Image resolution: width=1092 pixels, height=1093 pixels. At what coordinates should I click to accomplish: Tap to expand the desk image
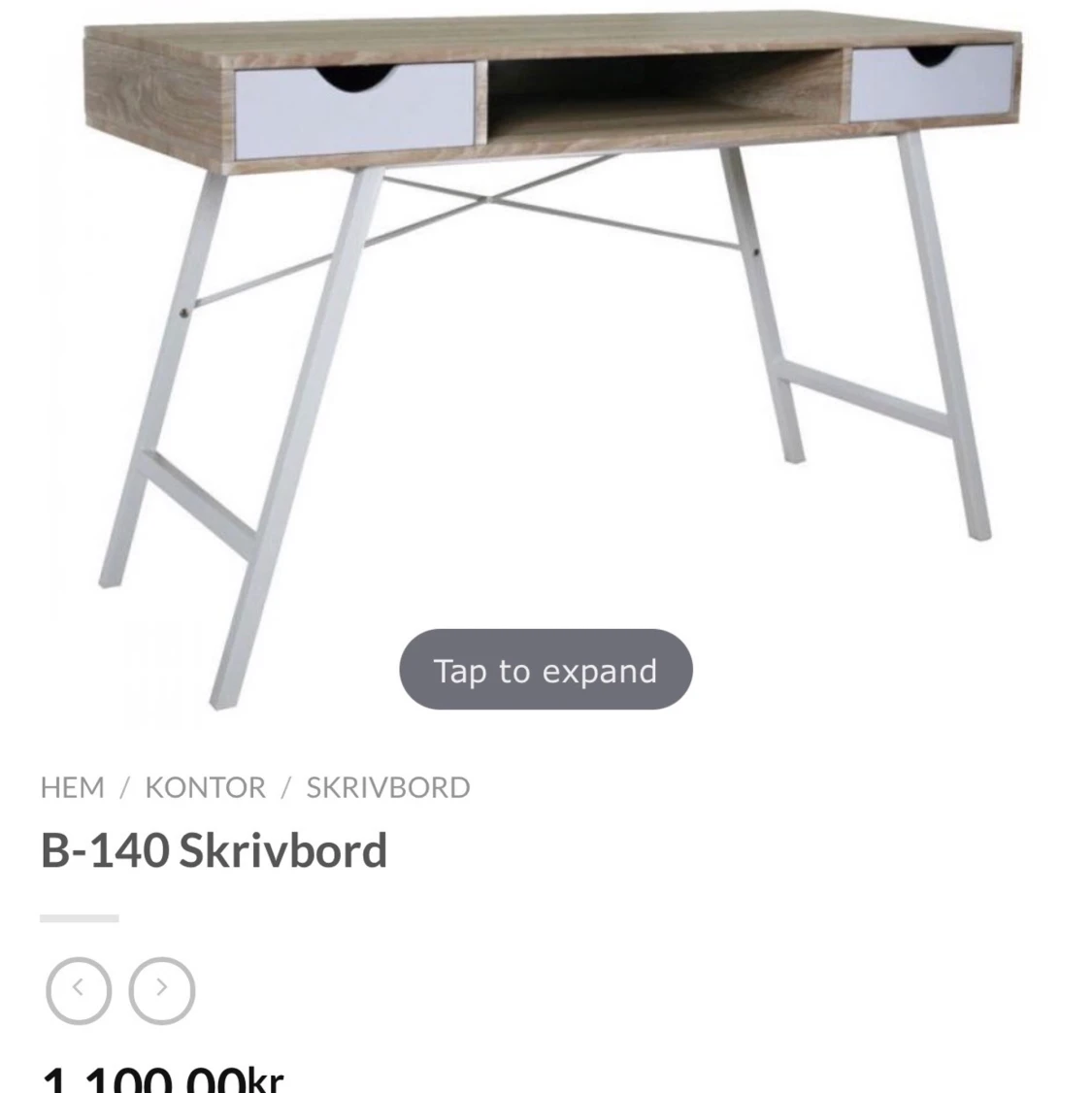[546, 670]
